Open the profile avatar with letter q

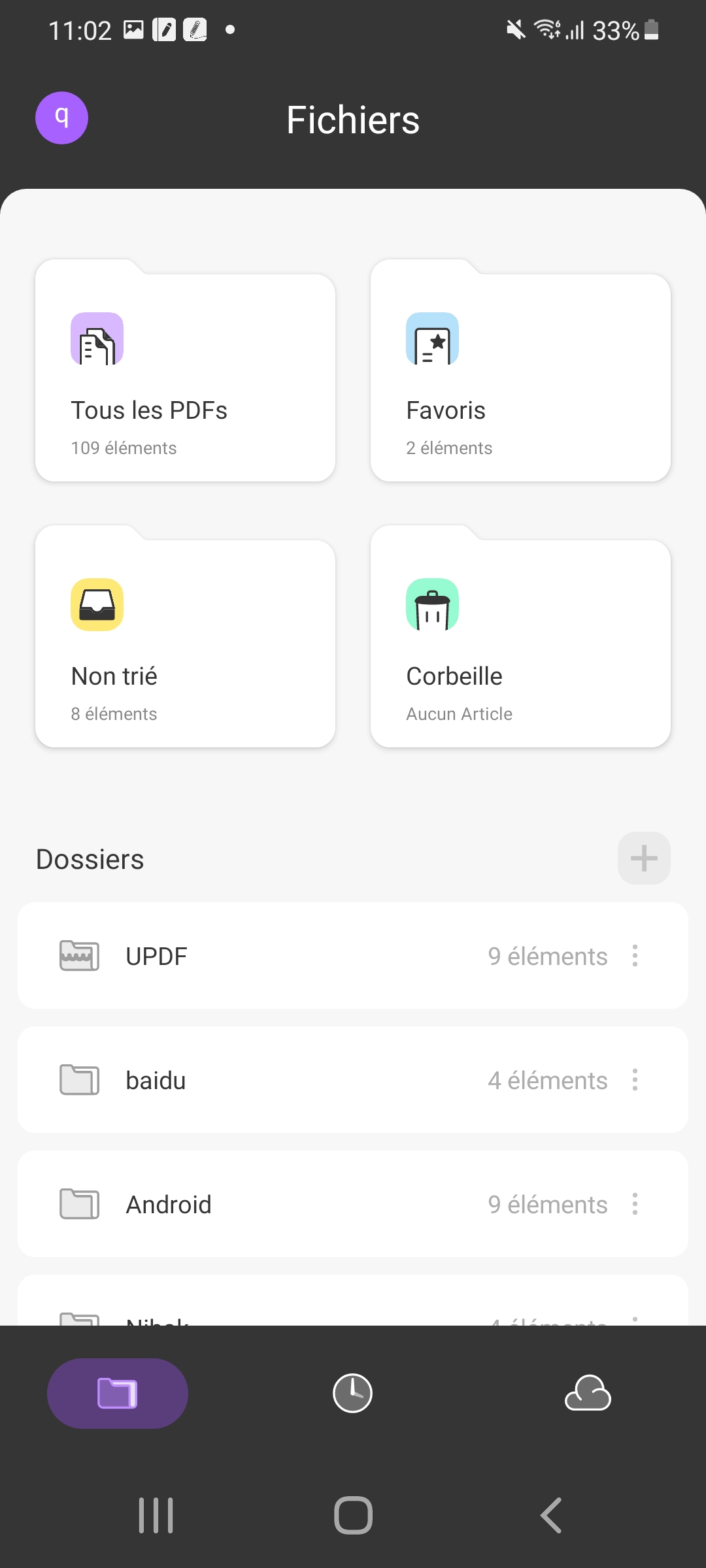point(61,118)
